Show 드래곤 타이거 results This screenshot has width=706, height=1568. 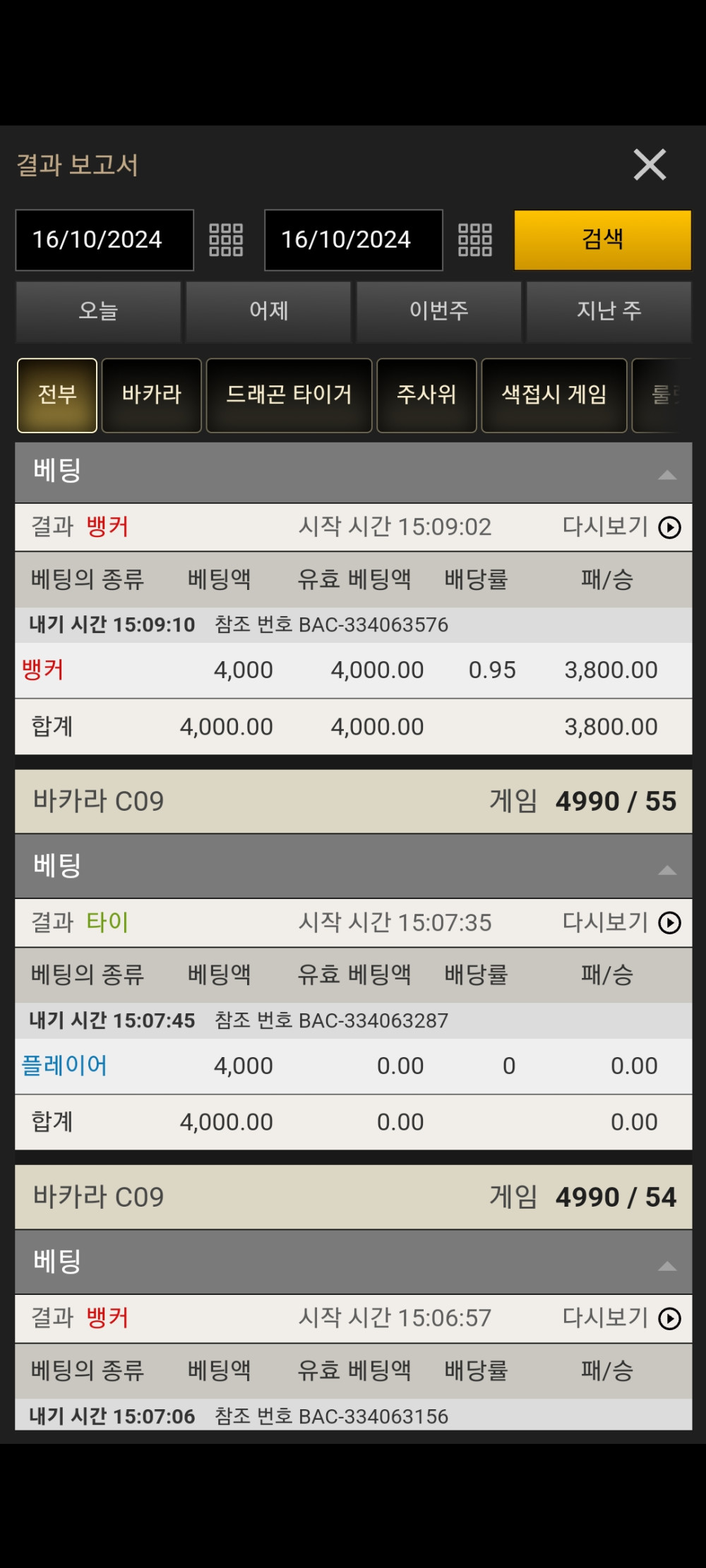(x=289, y=395)
